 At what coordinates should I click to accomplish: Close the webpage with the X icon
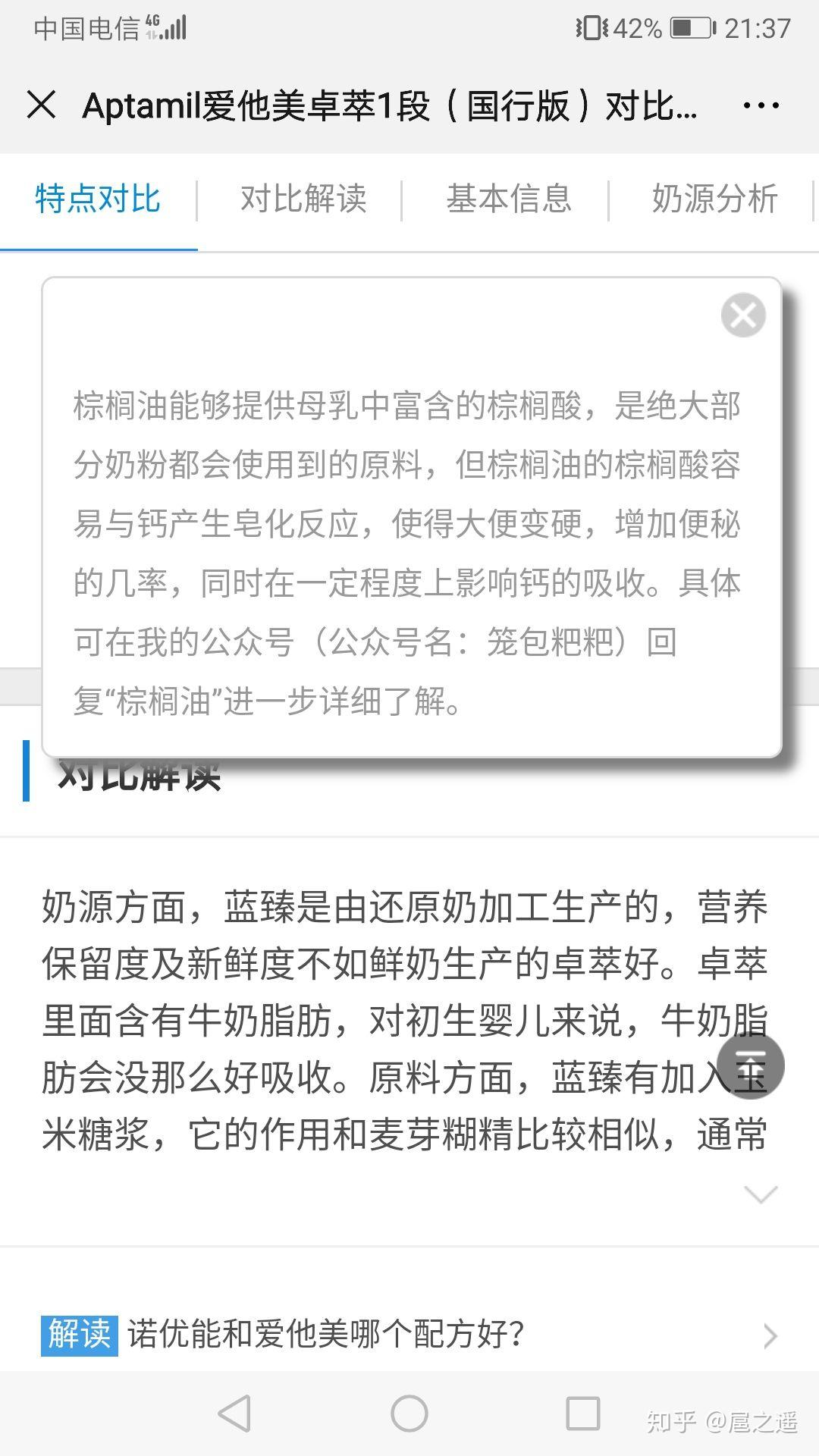coord(42,105)
